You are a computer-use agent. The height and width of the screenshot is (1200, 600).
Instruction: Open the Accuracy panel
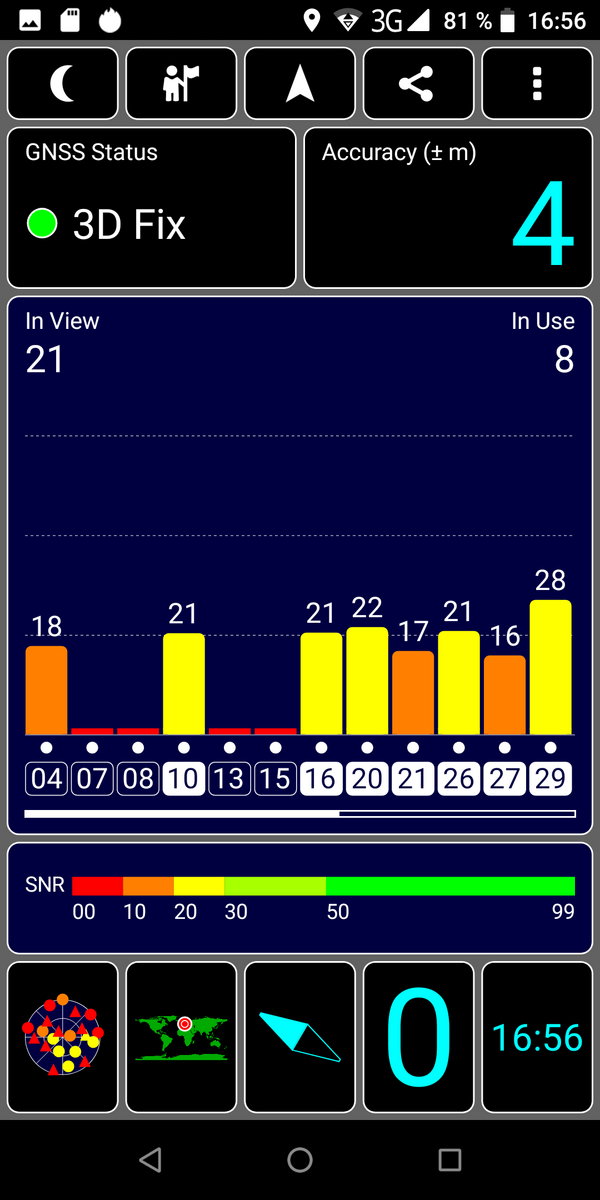(448, 208)
